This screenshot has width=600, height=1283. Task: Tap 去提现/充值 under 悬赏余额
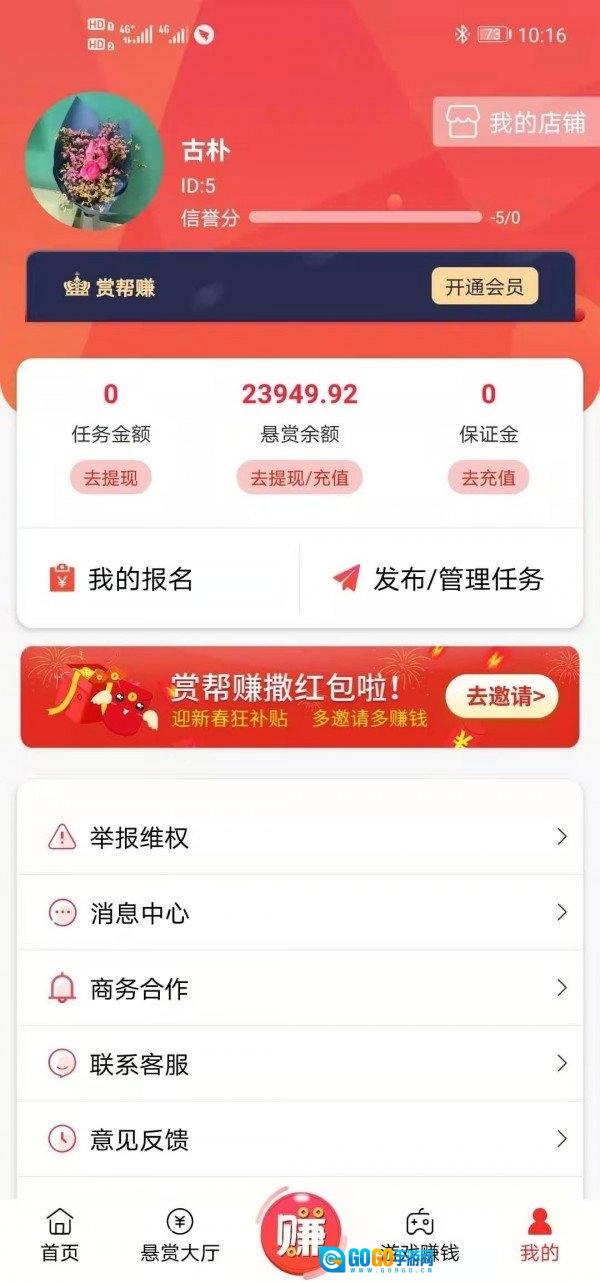299,477
